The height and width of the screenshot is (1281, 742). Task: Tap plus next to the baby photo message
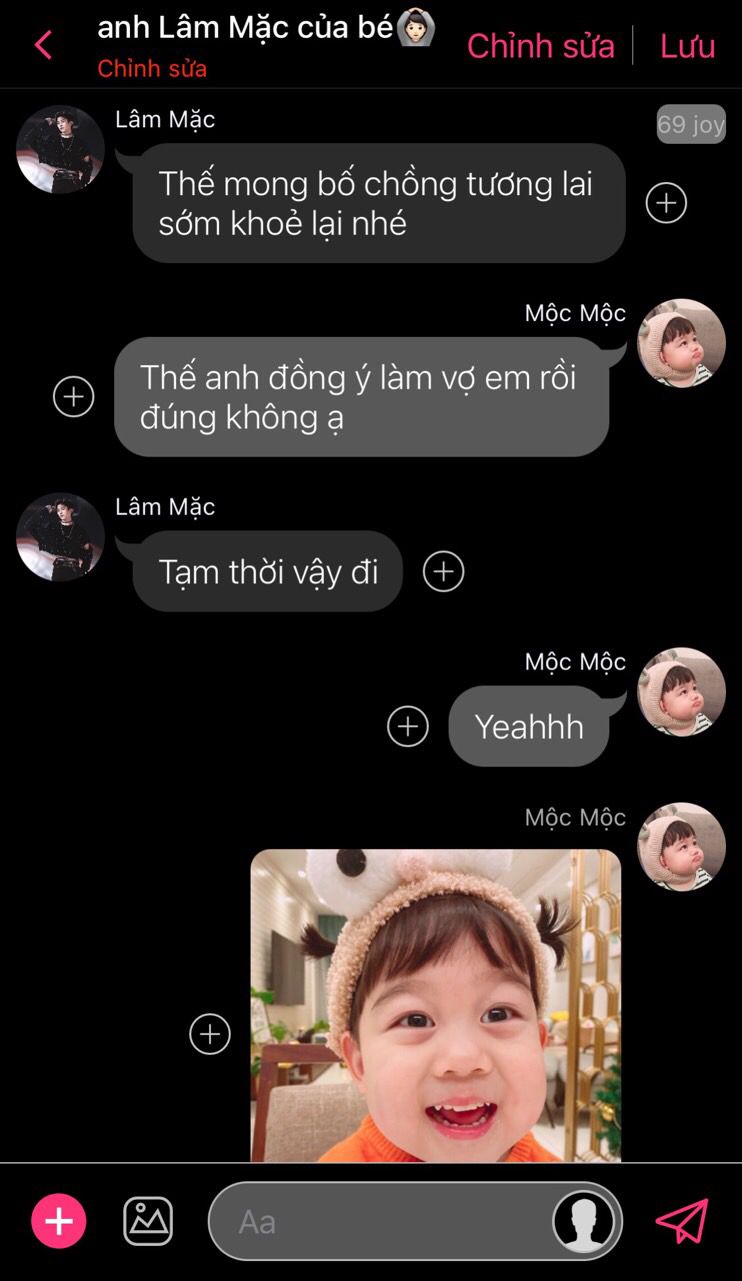click(210, 1034)
